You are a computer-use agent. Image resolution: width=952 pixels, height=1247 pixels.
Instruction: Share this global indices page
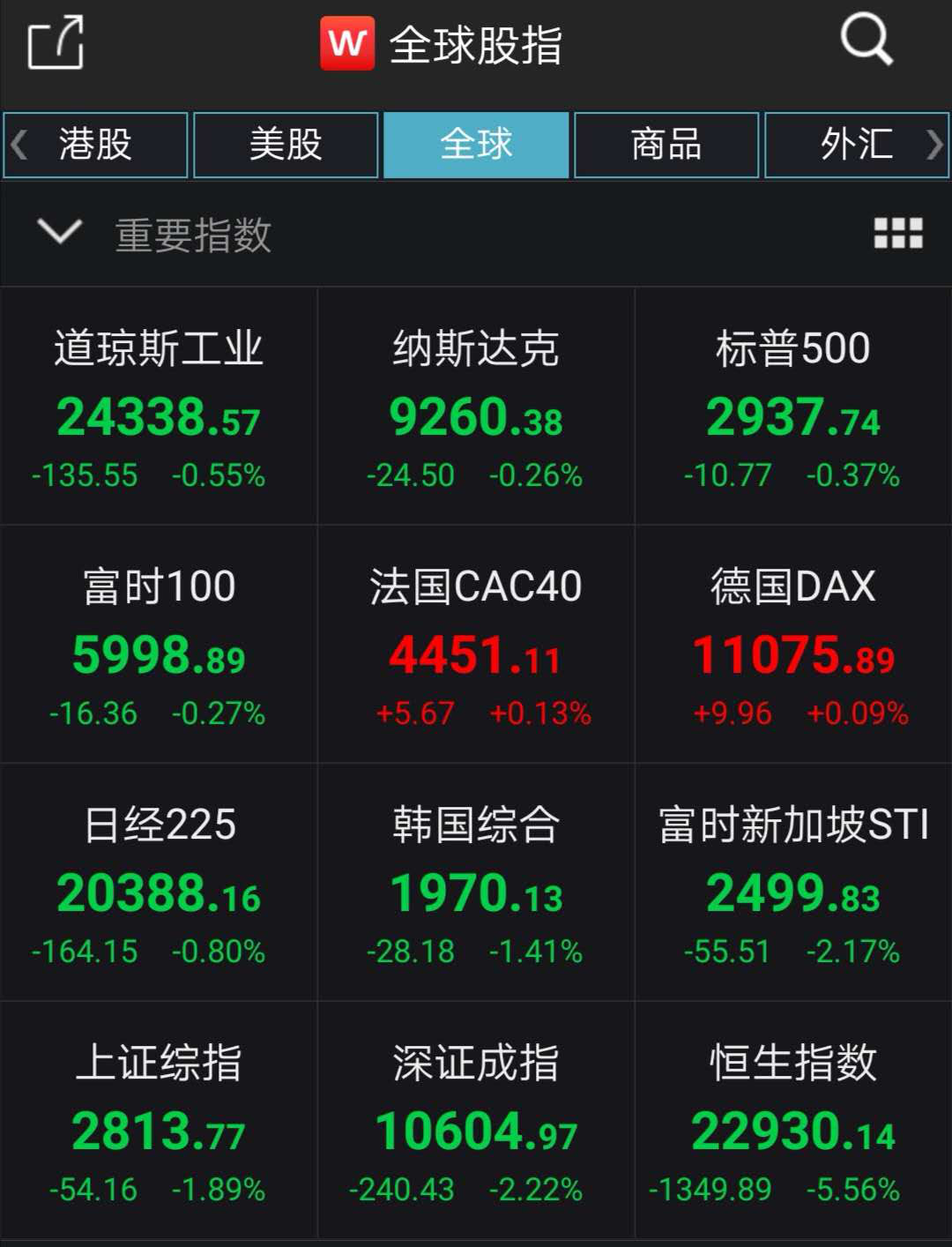point(56,42)
